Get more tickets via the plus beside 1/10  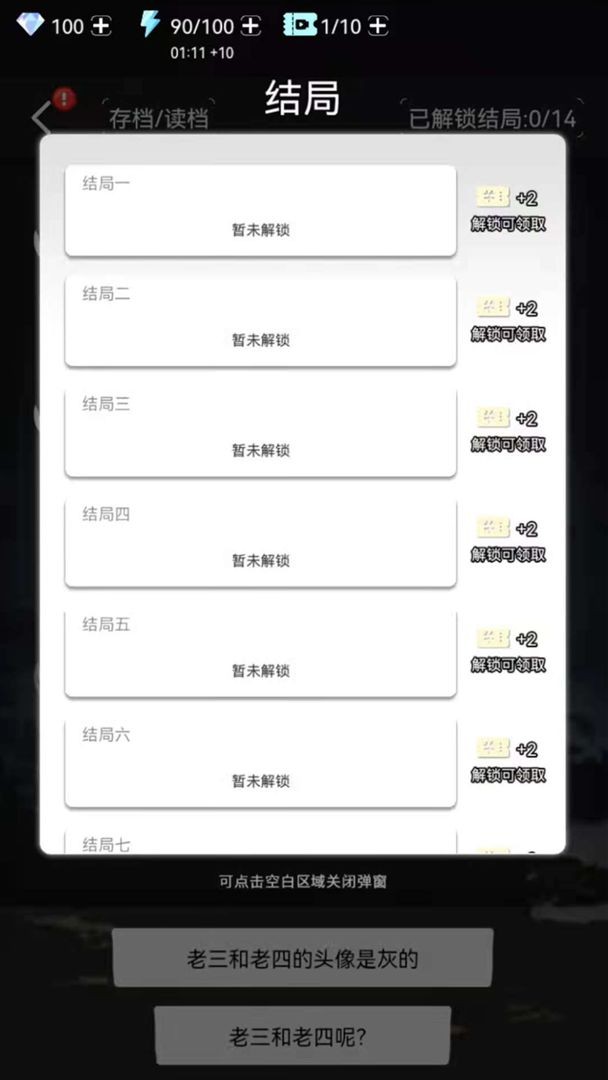377,26
